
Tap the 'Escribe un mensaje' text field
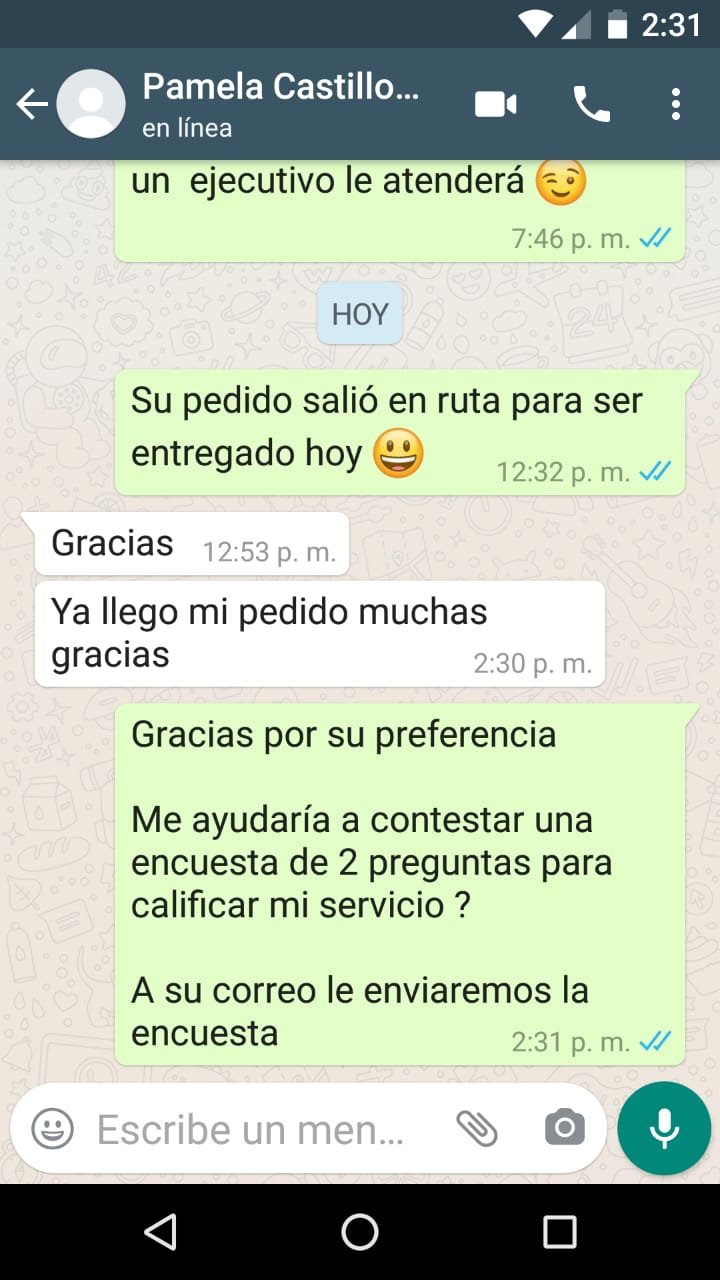[x=250, y=1129]
